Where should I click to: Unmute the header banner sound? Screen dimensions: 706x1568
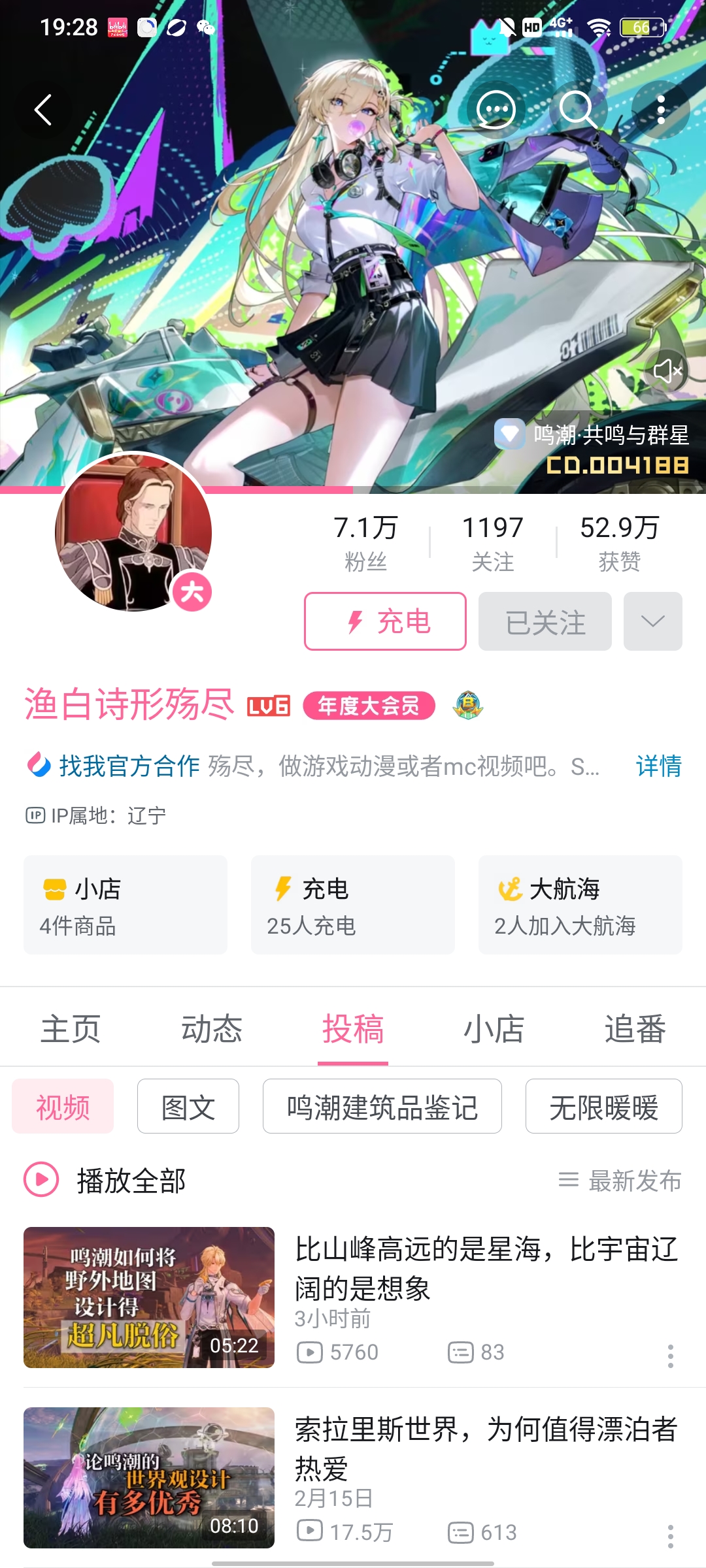point(667,371)
